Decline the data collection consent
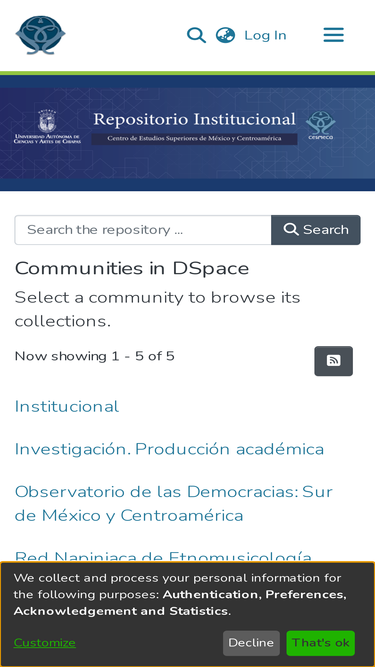The height and width of the screenshot is (667, 375). coord(251,643)
